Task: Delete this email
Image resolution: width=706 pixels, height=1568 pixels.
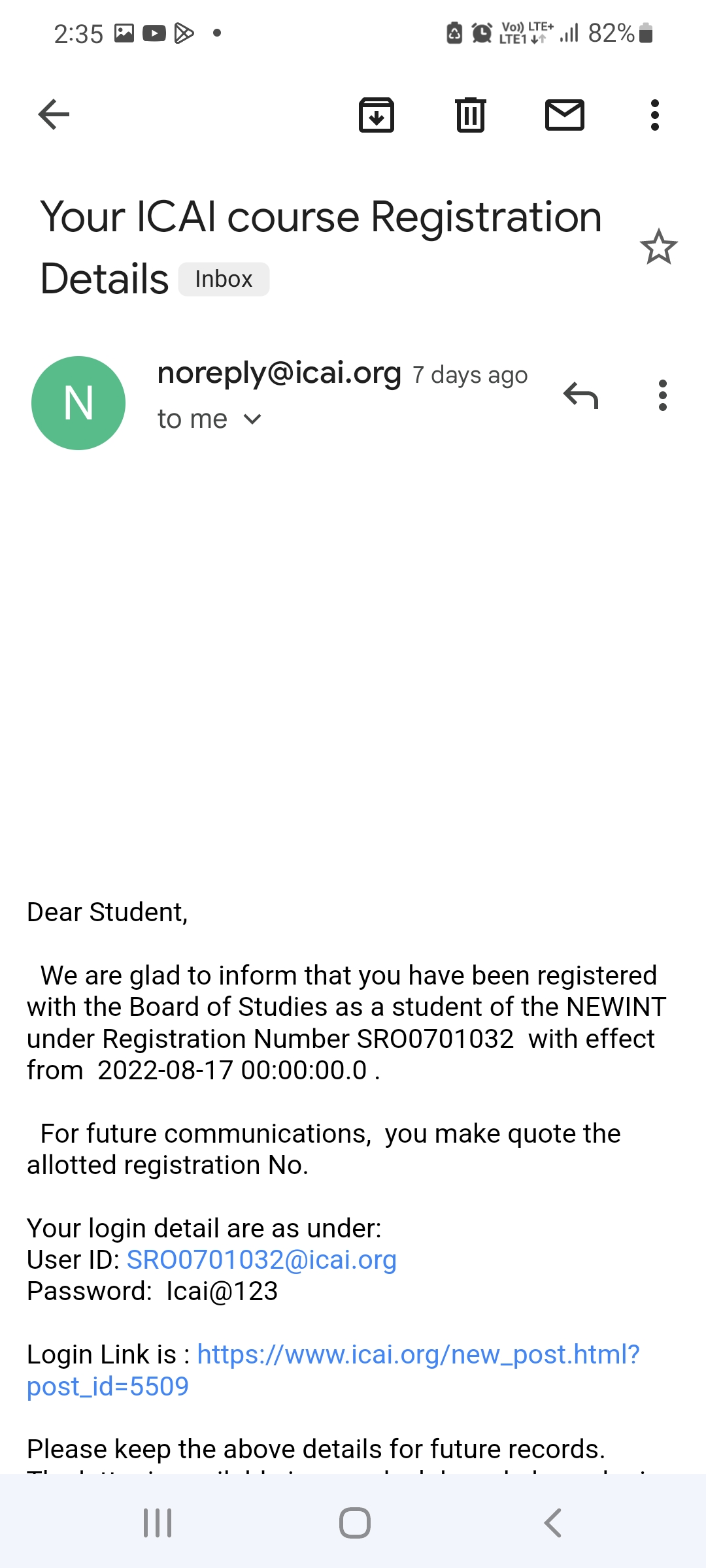Action: [470, 115]
